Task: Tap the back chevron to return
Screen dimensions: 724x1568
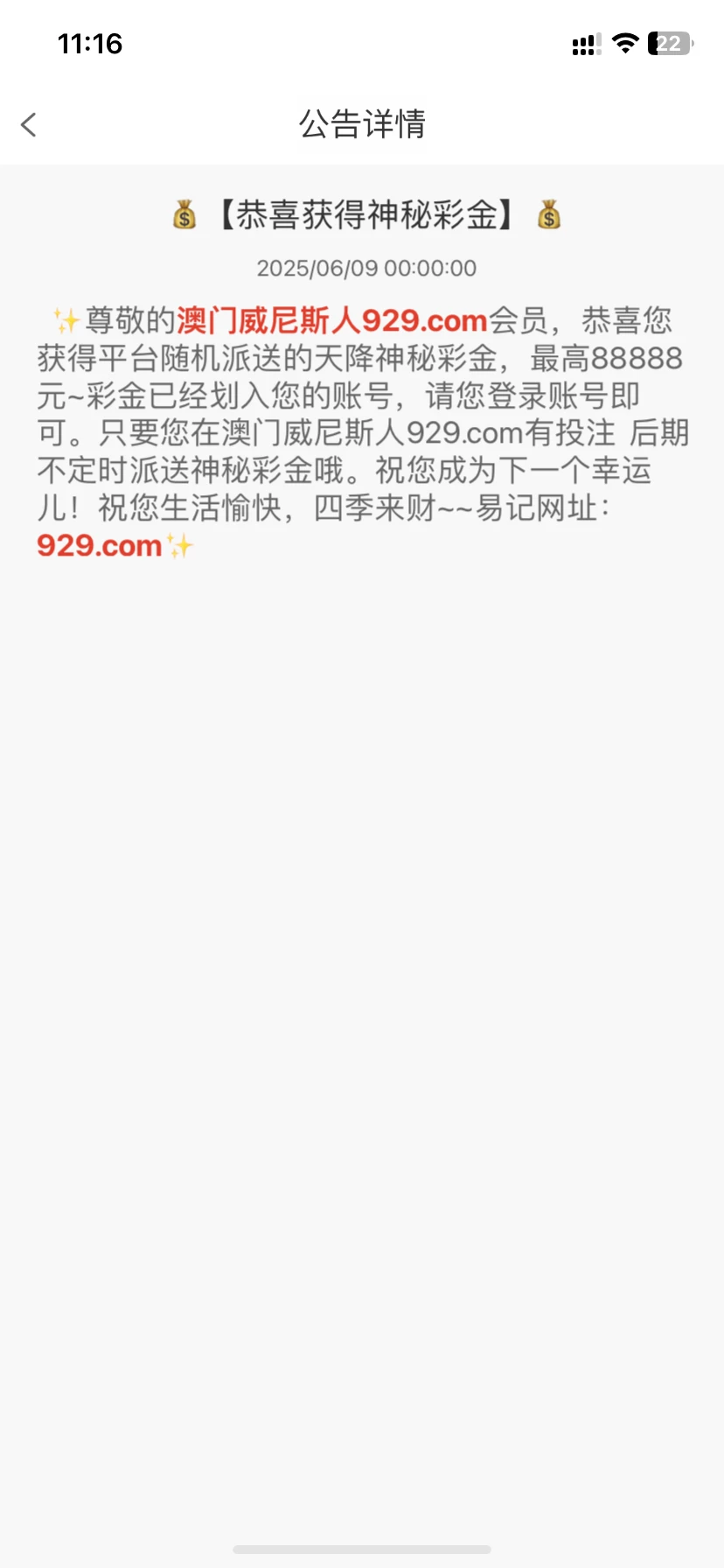Action: click(x=29, y=123)
